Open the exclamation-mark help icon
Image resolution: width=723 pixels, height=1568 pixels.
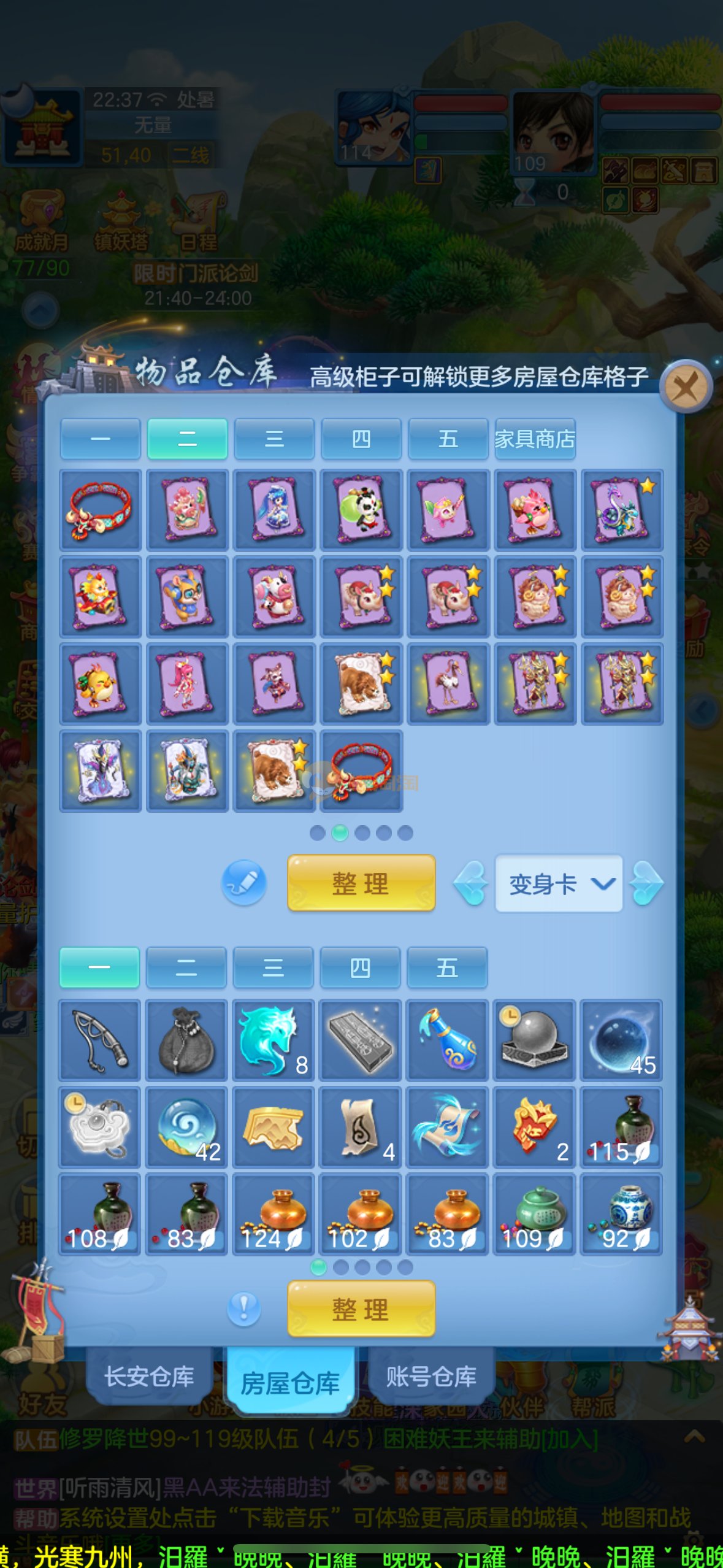[244, 1308]
